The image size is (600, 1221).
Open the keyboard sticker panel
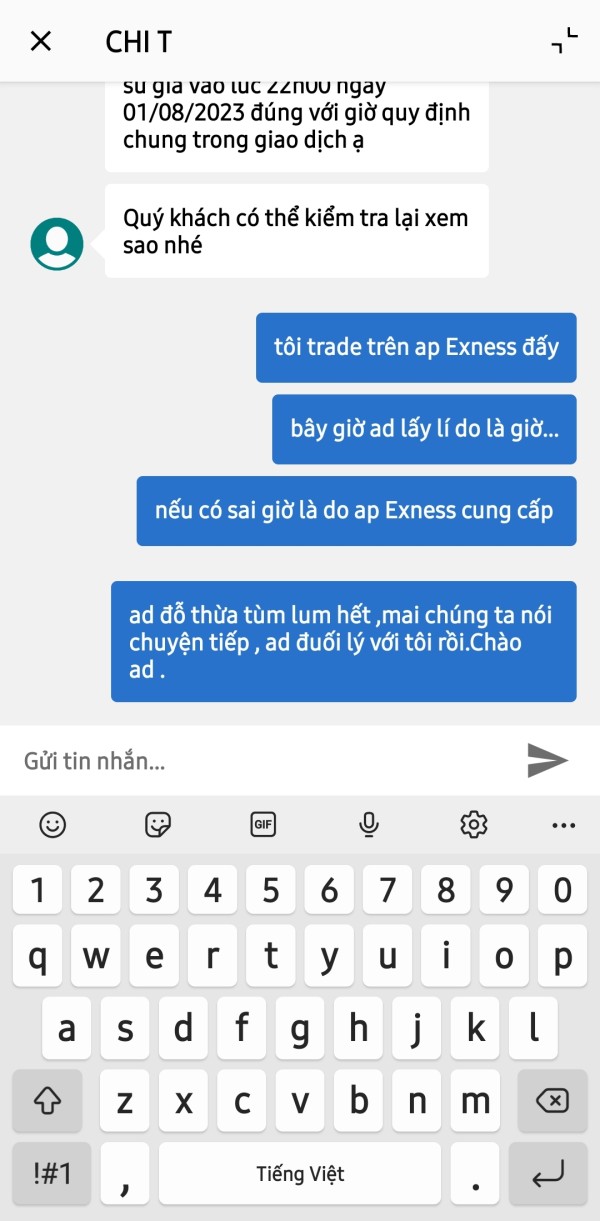pos(158,824)
